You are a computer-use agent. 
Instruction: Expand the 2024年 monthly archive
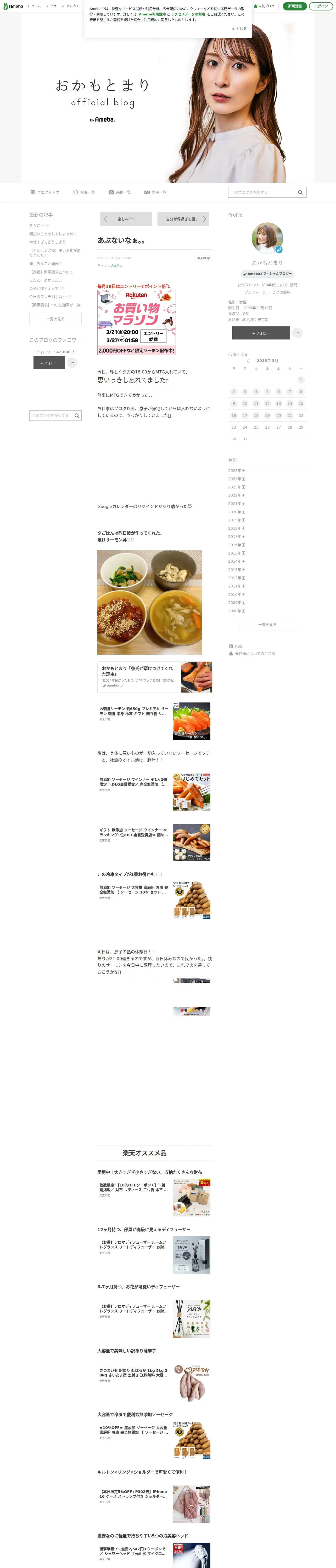pos(237,479)
